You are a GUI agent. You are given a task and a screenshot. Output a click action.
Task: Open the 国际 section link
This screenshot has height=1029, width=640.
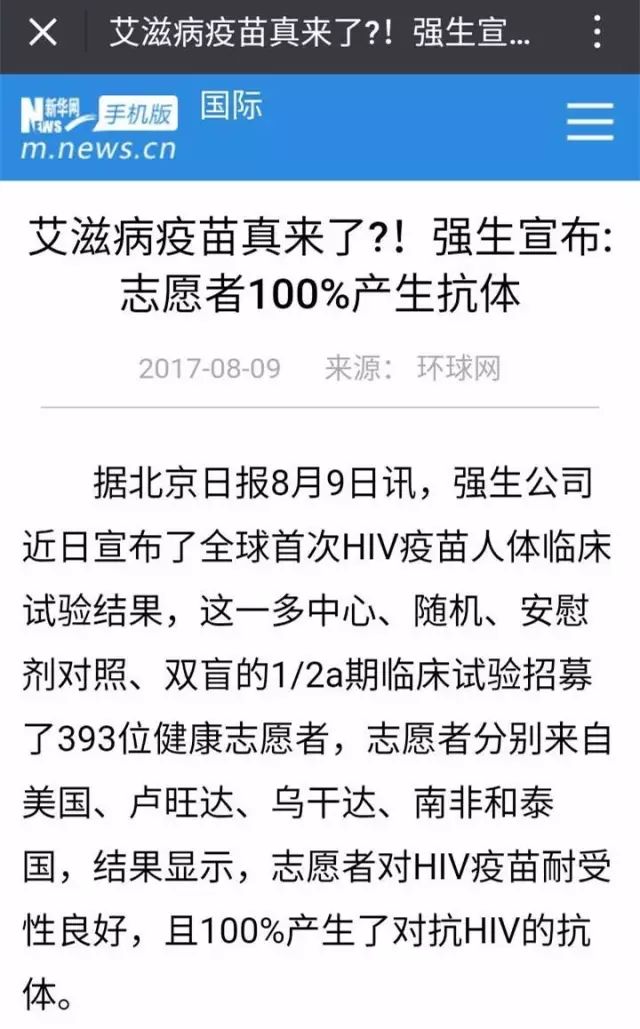(231, 105)
